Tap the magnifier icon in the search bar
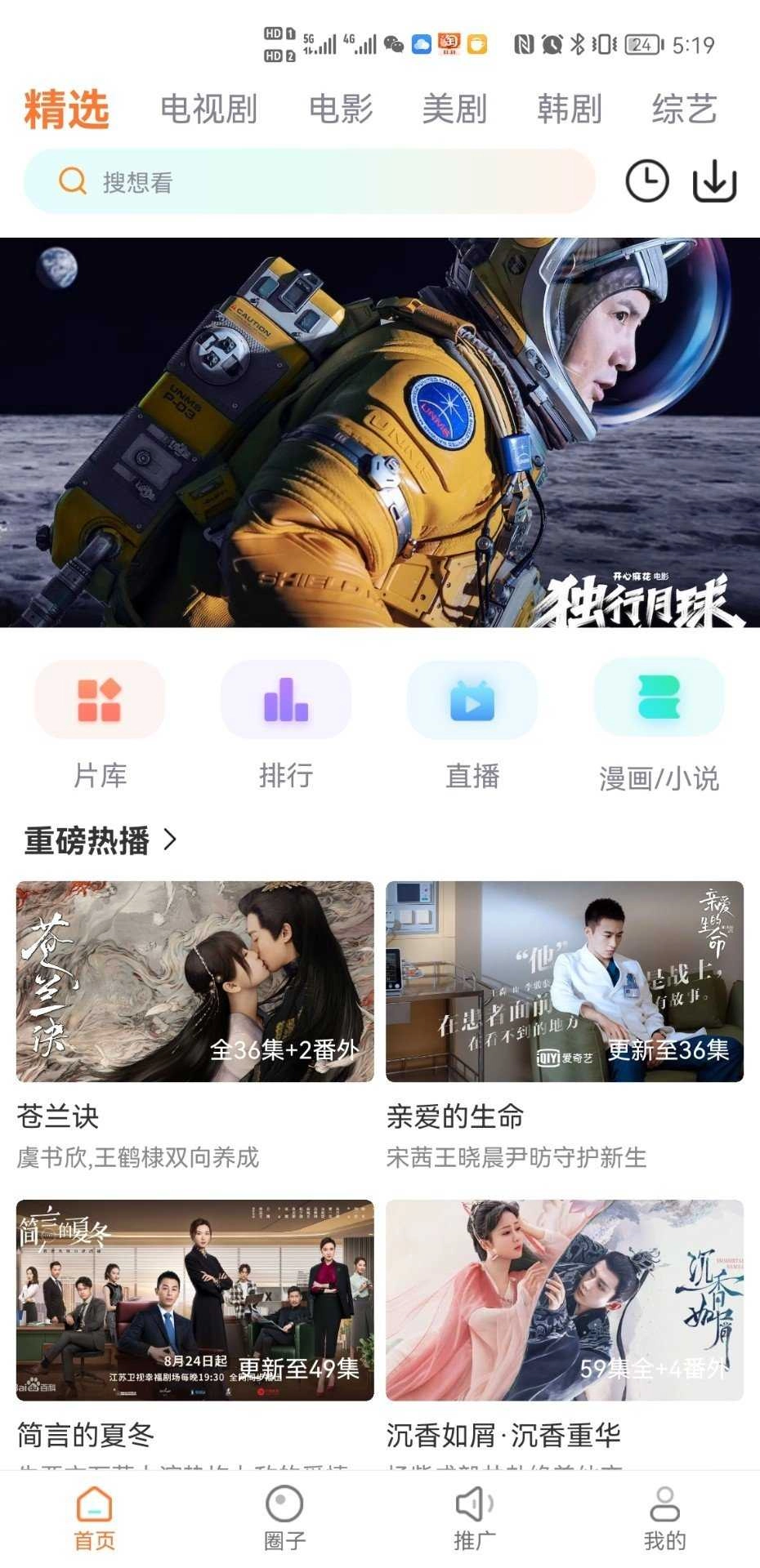This screenshot has height=1568, width=760. pos(72,181)
